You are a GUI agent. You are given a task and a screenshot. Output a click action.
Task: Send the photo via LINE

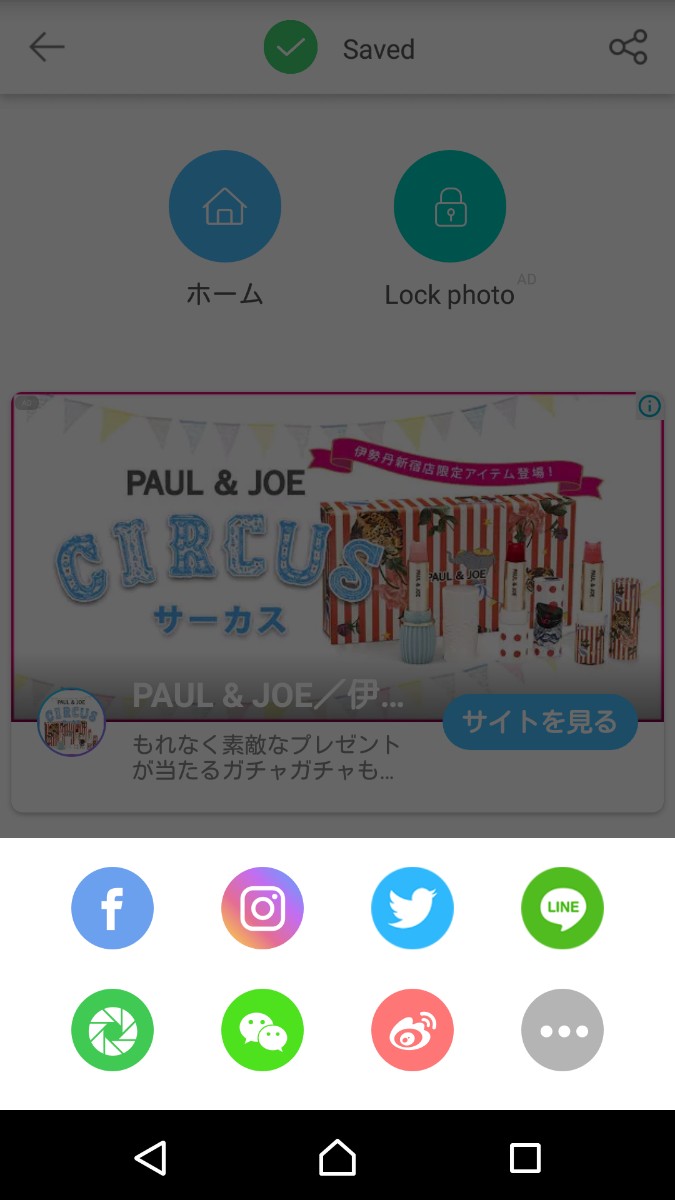(562, 908)
